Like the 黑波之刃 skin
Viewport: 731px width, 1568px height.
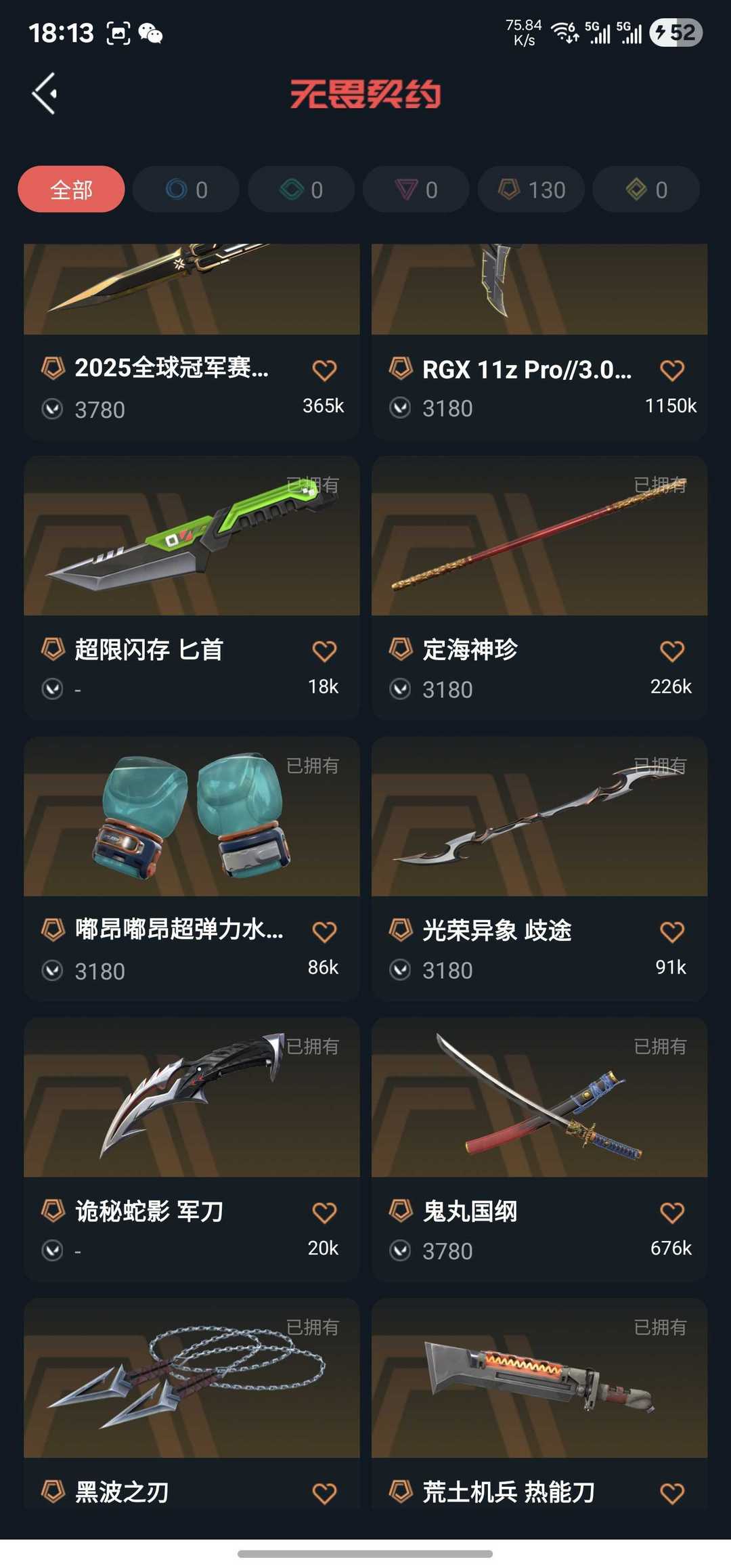point(324,1494)
